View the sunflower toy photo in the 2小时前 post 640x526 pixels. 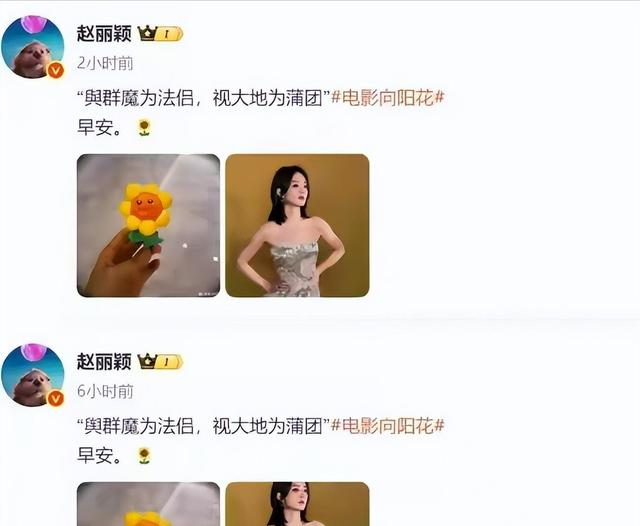click(x=148, y=225)
